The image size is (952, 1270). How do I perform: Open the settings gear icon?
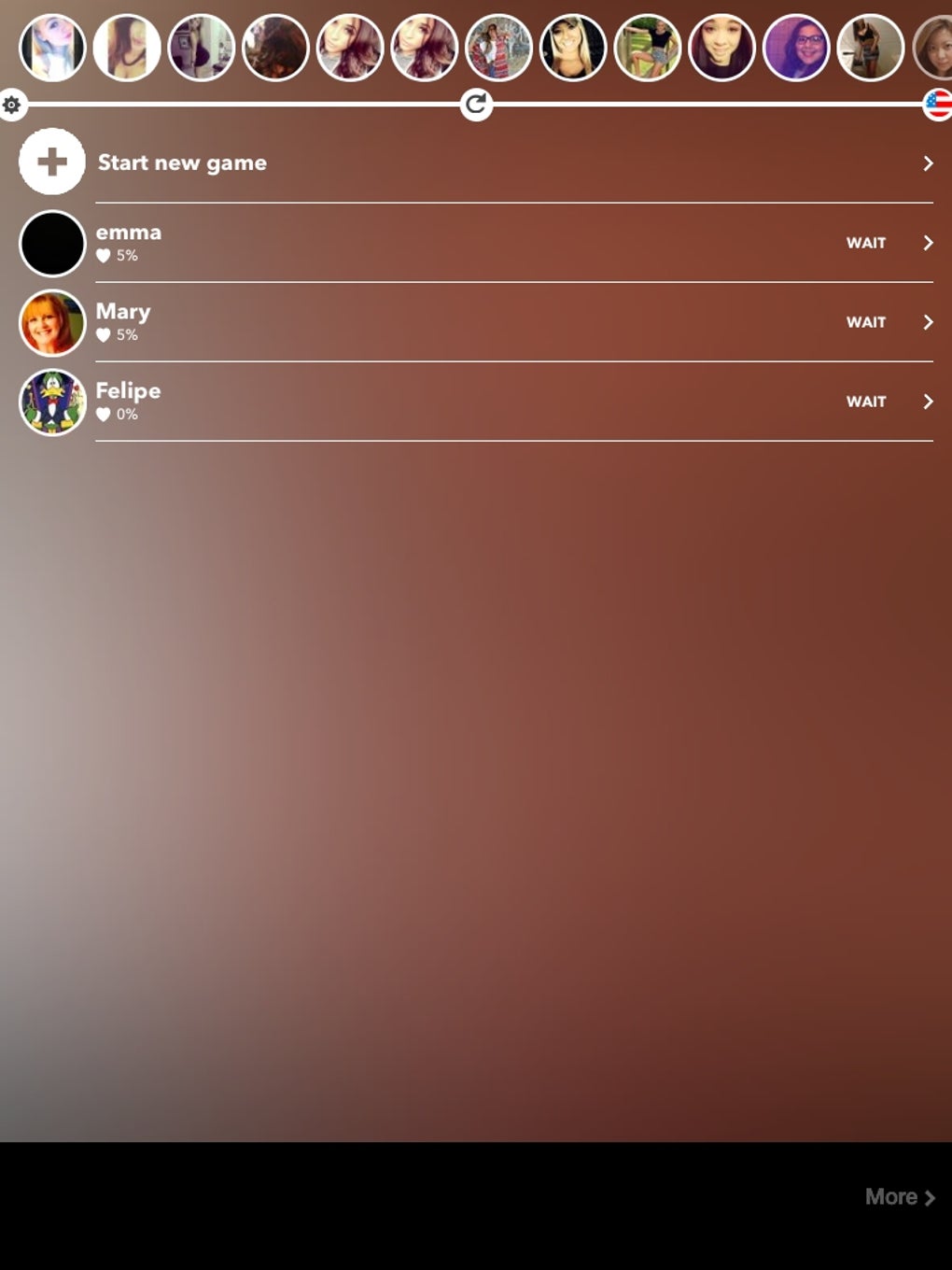coord(11,105)
